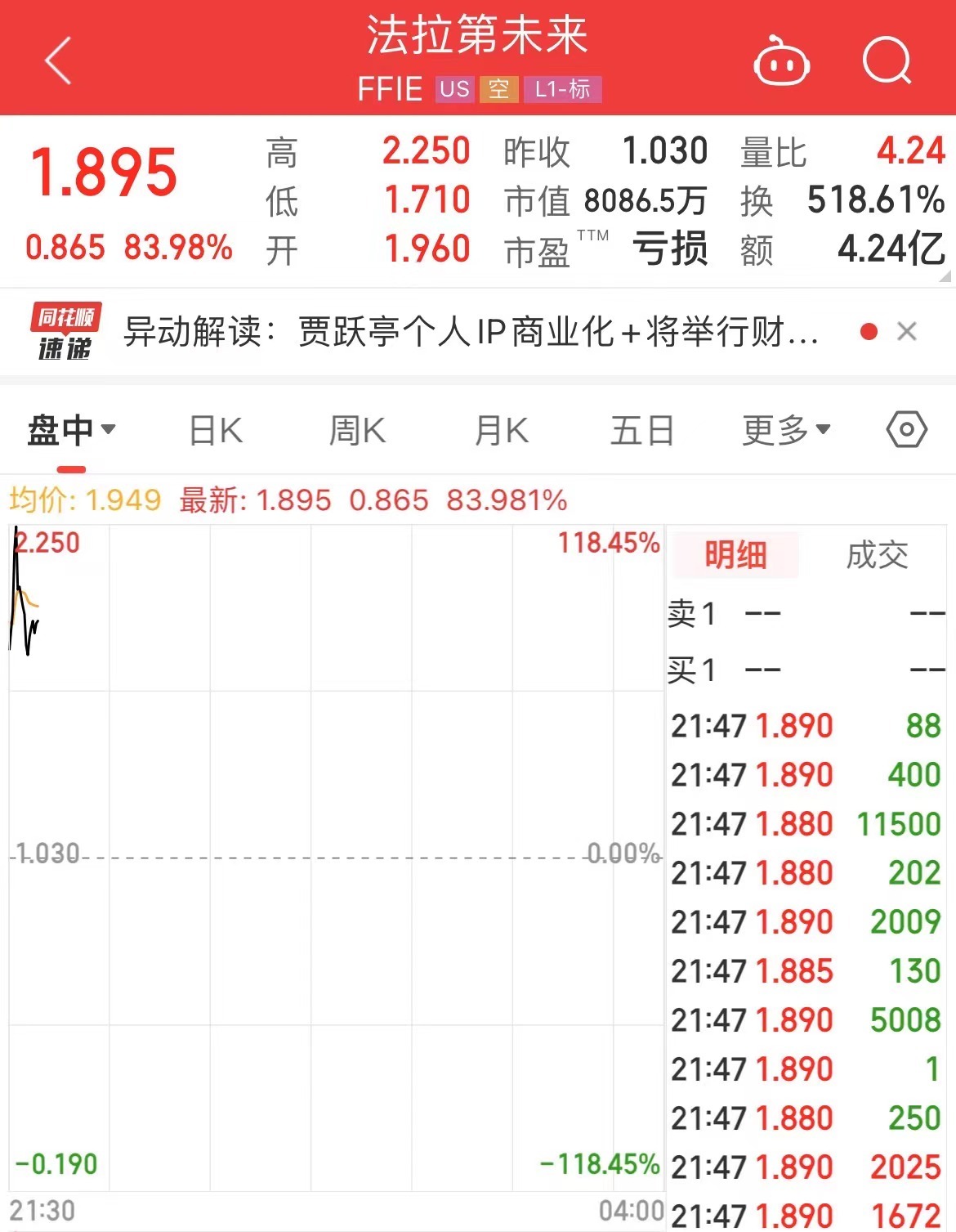
Task: Select the 明细 detail tab
Action: coord(734,555)
